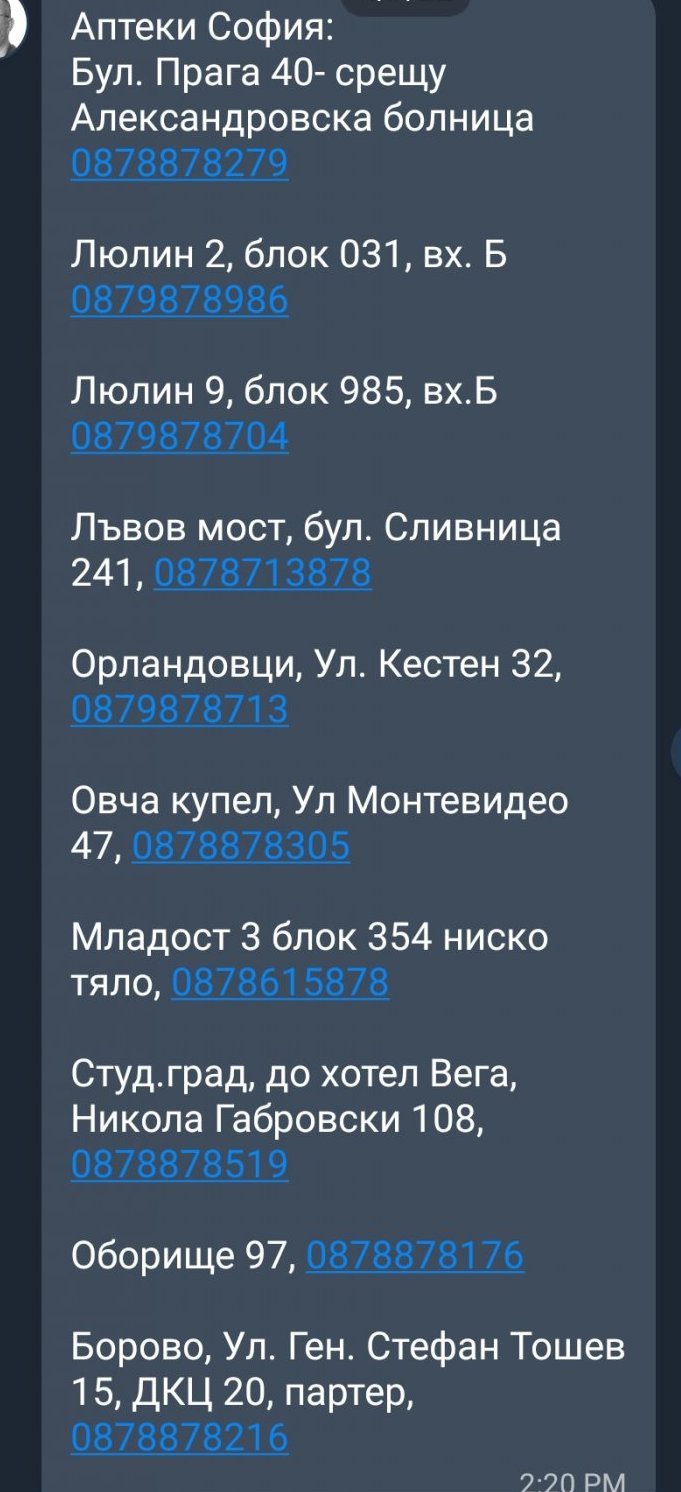This screenshot has height=1492, width=681.
Task: Open the sender's profile avatar
Action: coord(10,30)
